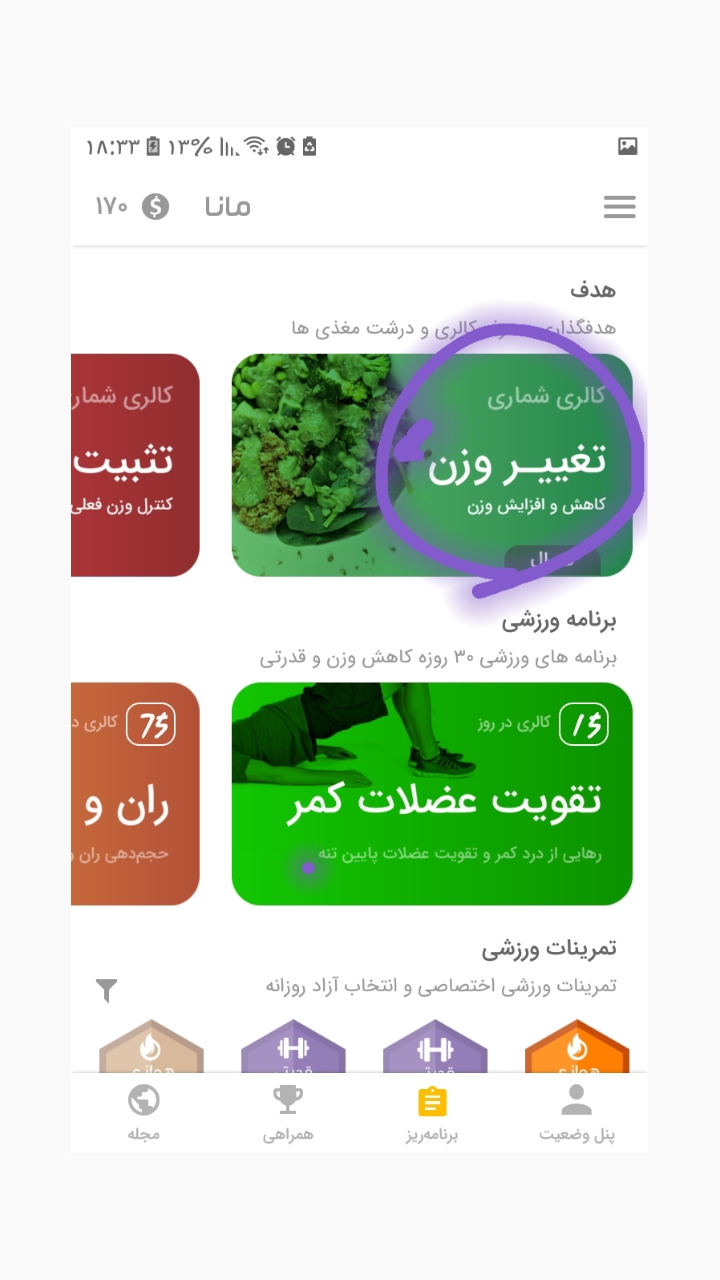Switch to the مجله tab
This screenshot has width=720, height=1280.
click(144, 1113)
